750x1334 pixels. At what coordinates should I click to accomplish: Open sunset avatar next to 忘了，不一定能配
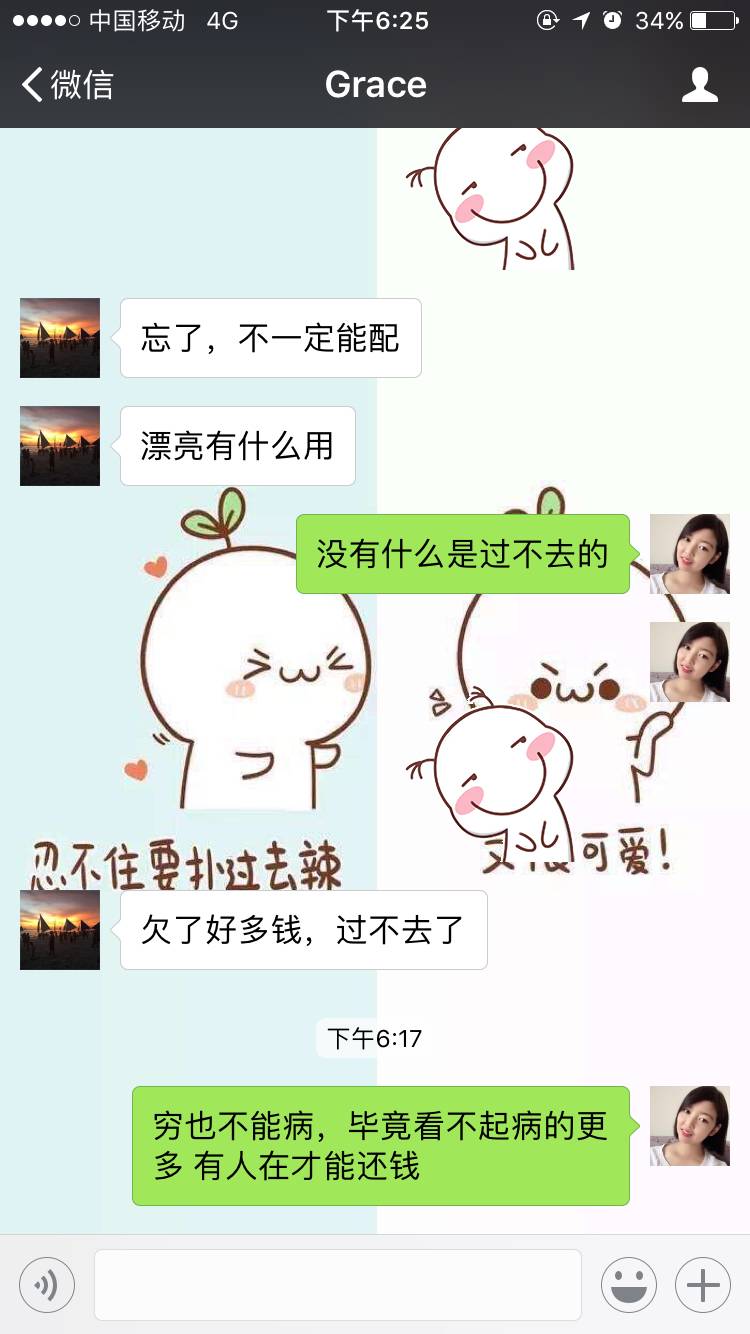(60, 338)
